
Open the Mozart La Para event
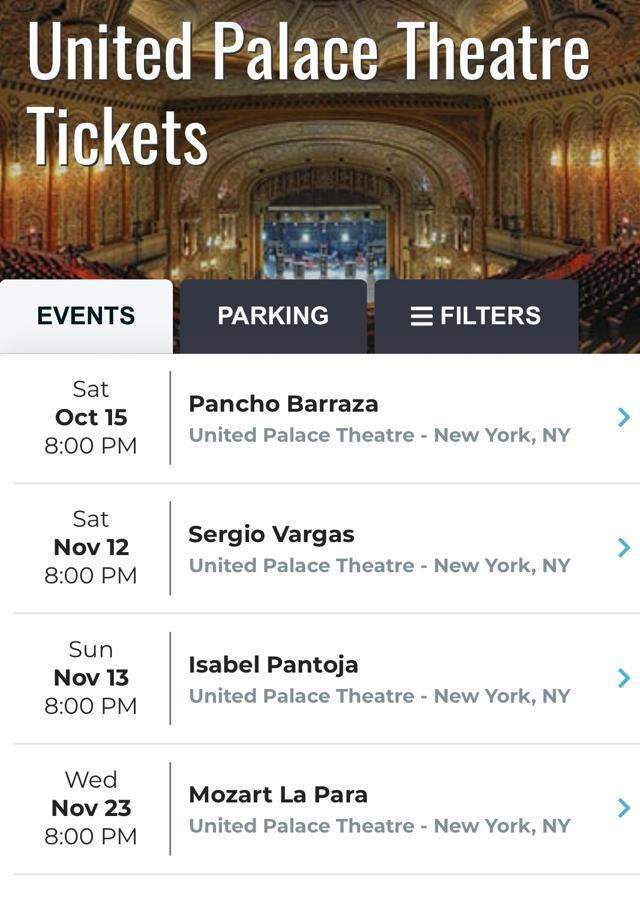pyautogui.click(x=380, y=808)
